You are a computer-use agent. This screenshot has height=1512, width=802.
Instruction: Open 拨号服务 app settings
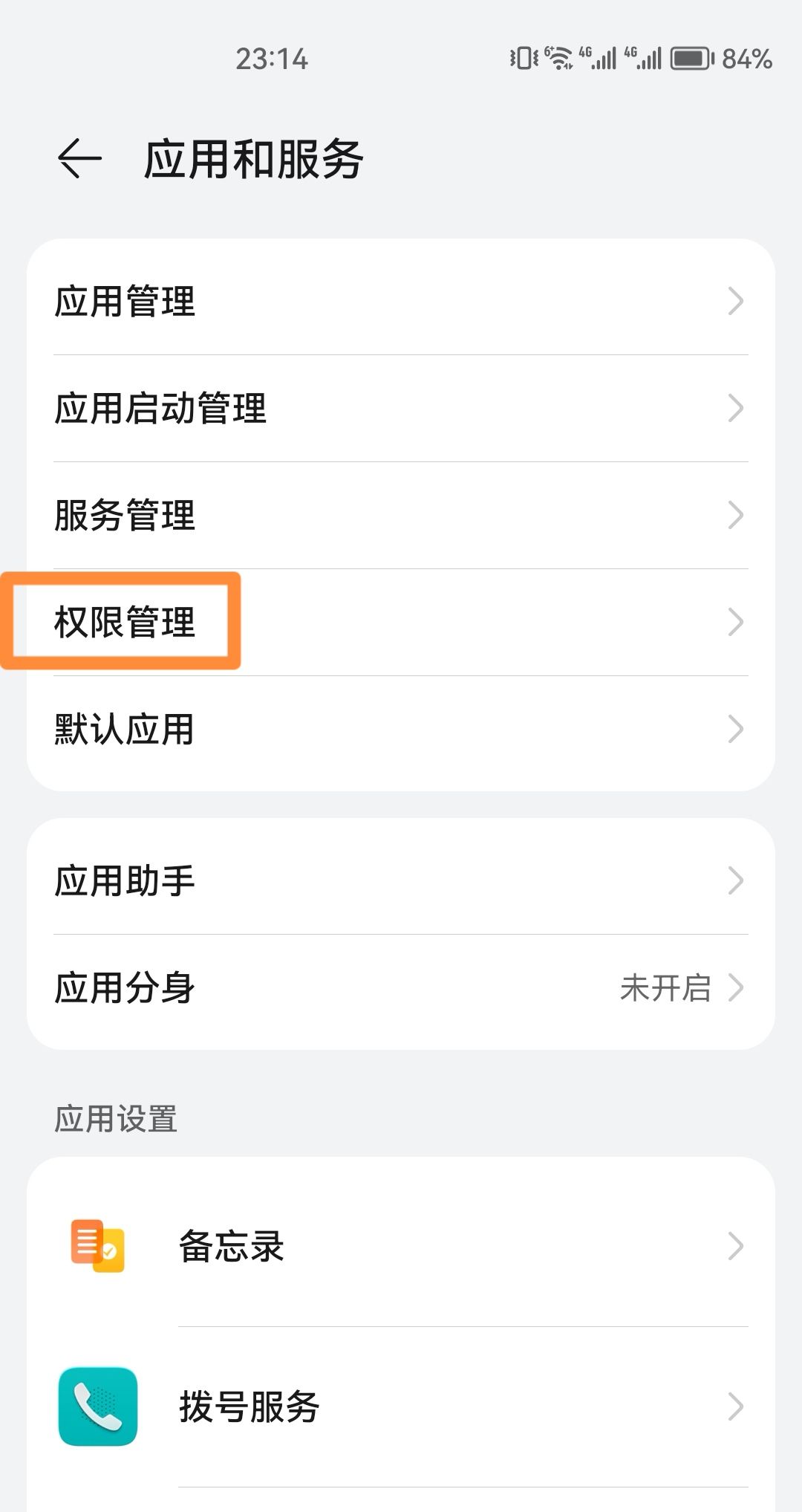pos(401,1406)
